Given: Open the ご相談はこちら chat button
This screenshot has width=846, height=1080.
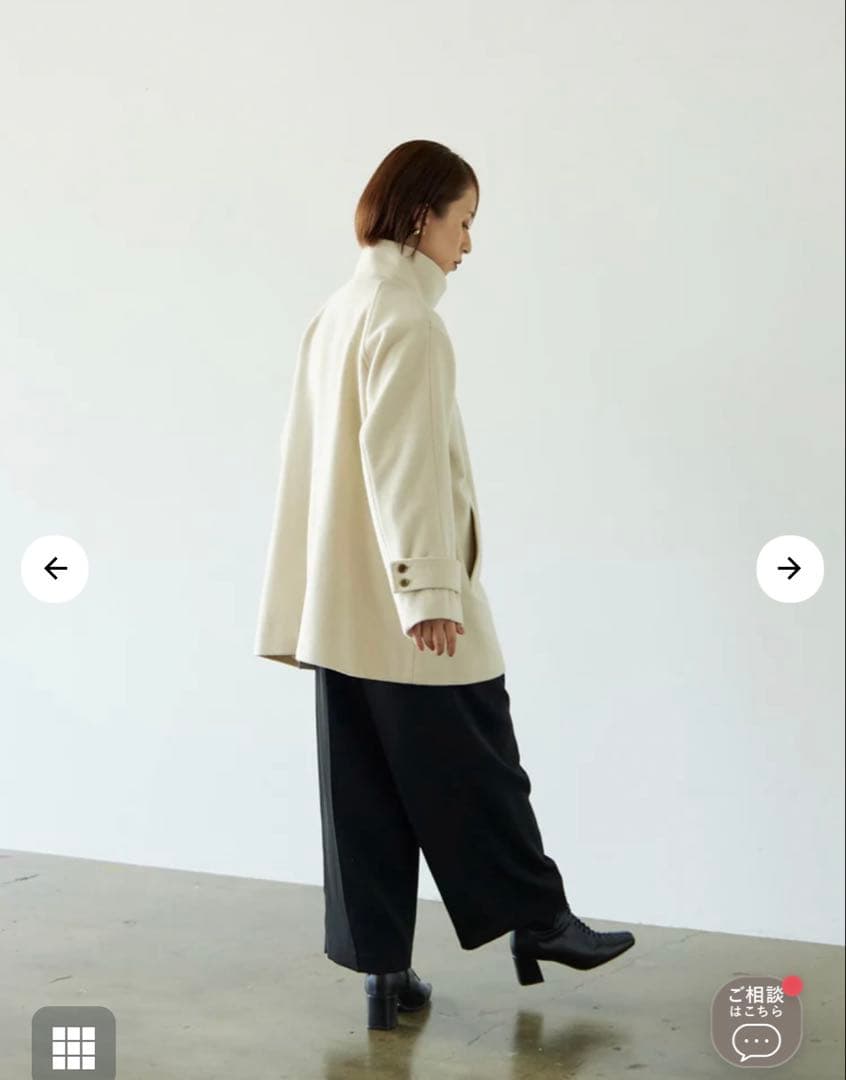Looking at the screenshot, I should tap(756, 1022).
